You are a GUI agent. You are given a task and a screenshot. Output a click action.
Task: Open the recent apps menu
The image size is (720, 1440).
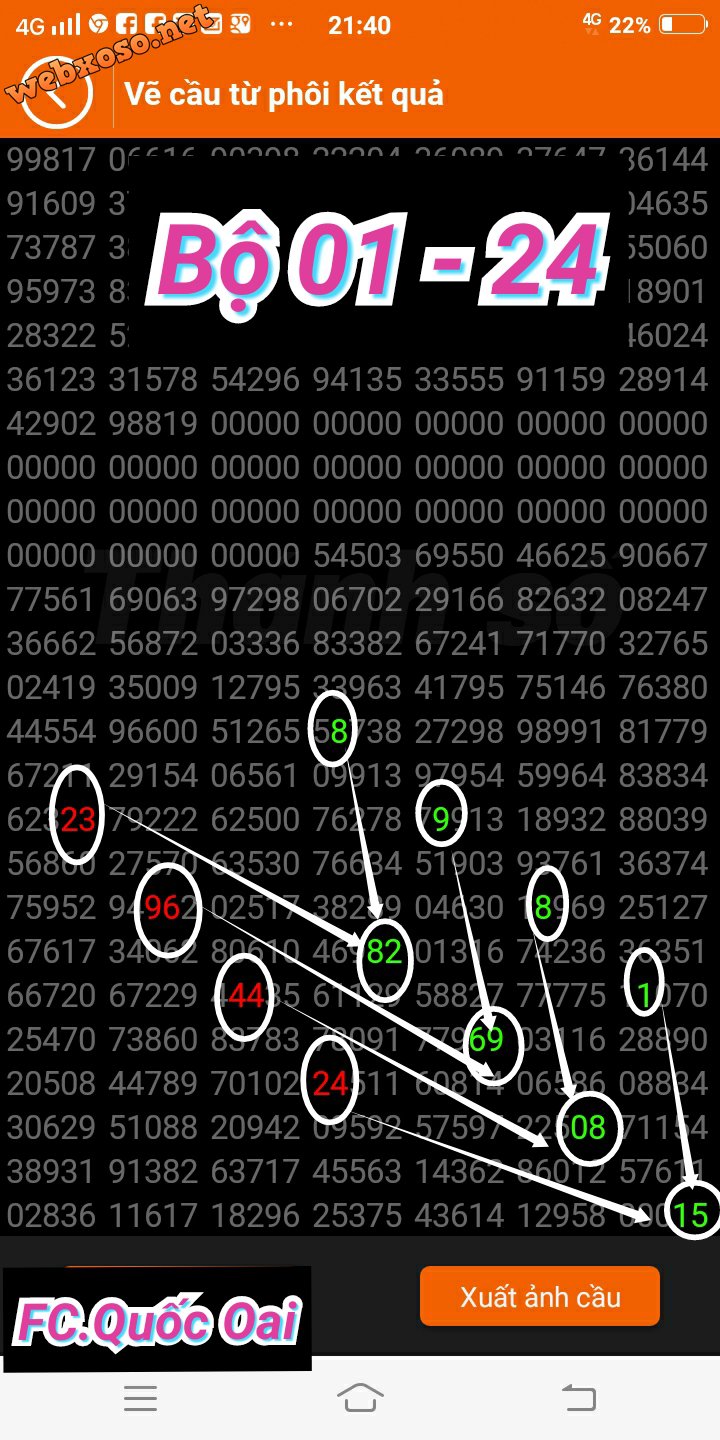[140, 1398]
